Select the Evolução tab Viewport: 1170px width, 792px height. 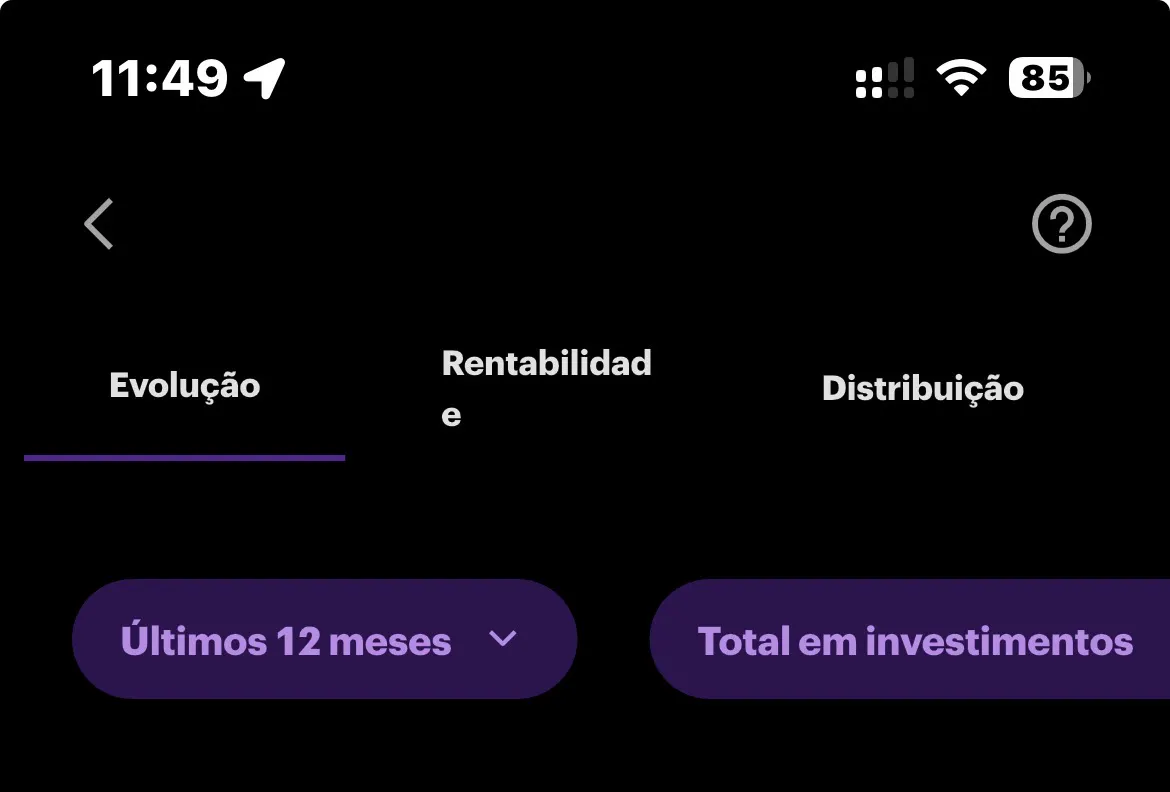[185, 387]
